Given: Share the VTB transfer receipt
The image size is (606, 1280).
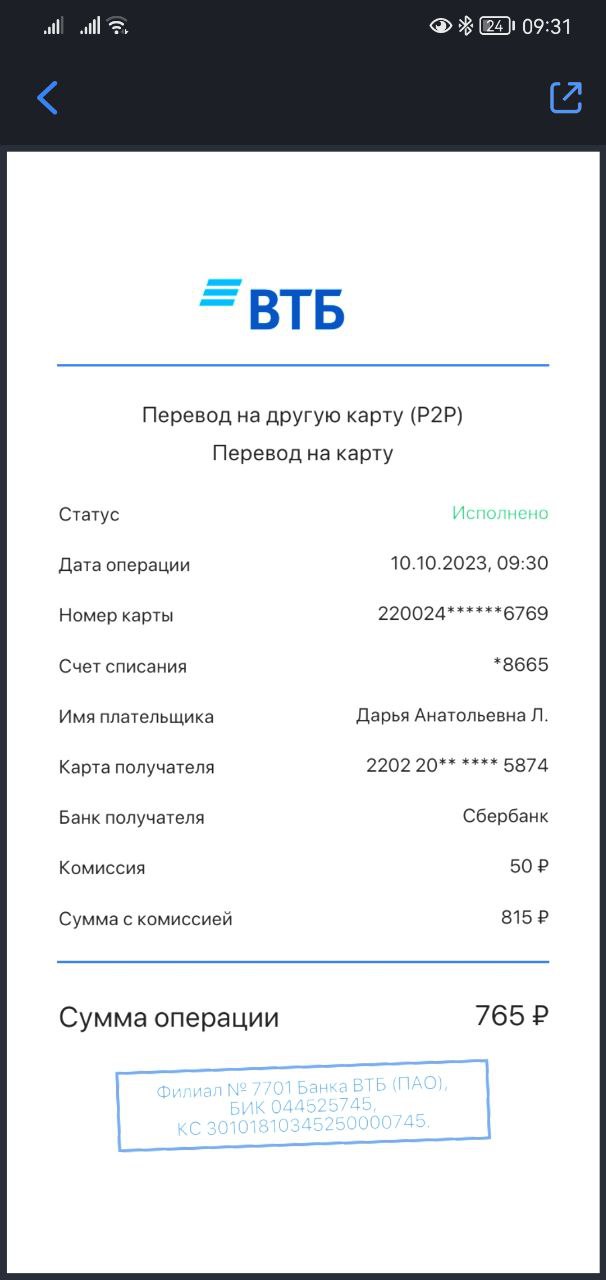Looking at the screenshot, I should tap(565, 97).
